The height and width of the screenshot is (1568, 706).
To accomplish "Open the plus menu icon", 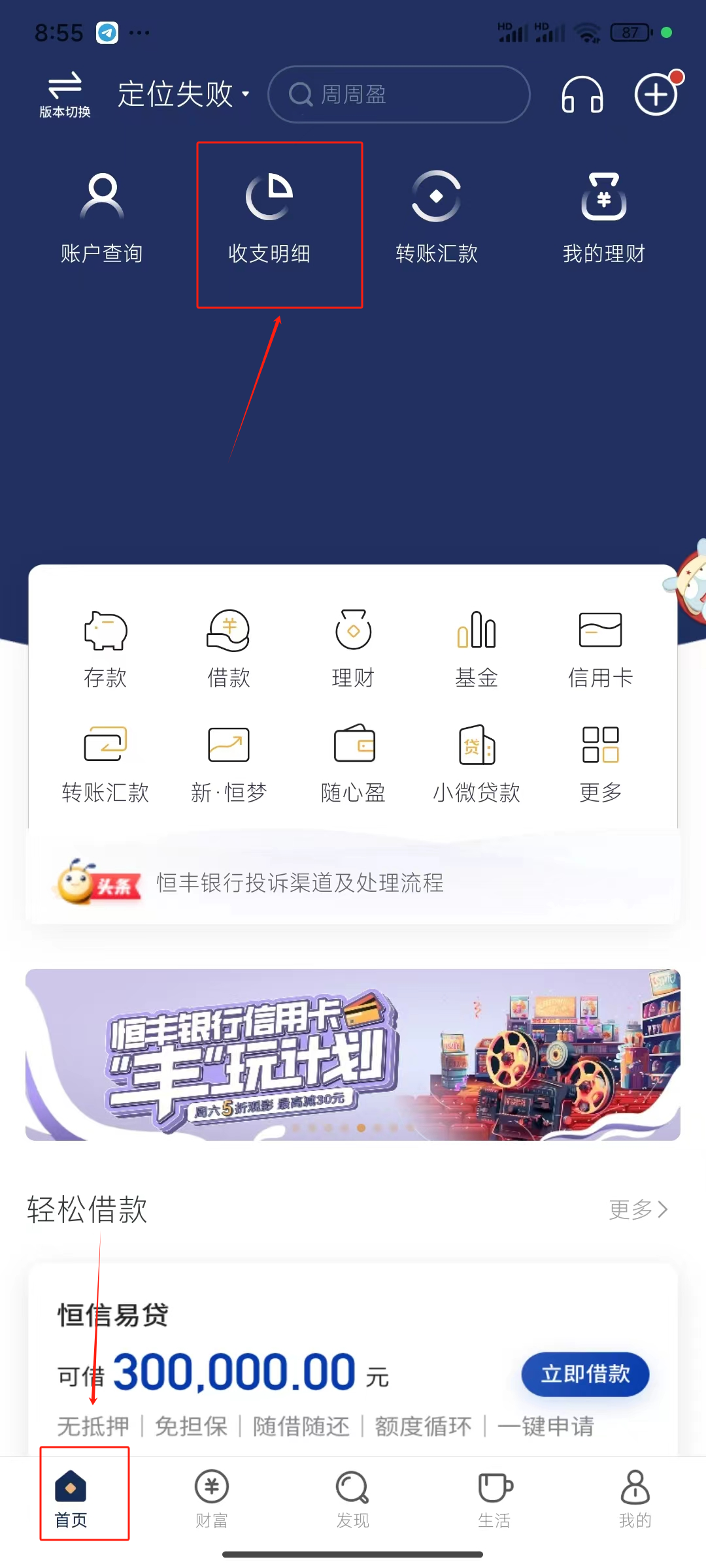I will point(656,94).
